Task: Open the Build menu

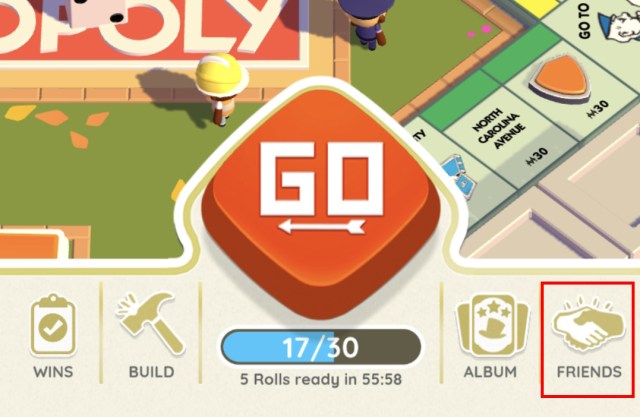Action: [151, 338]
